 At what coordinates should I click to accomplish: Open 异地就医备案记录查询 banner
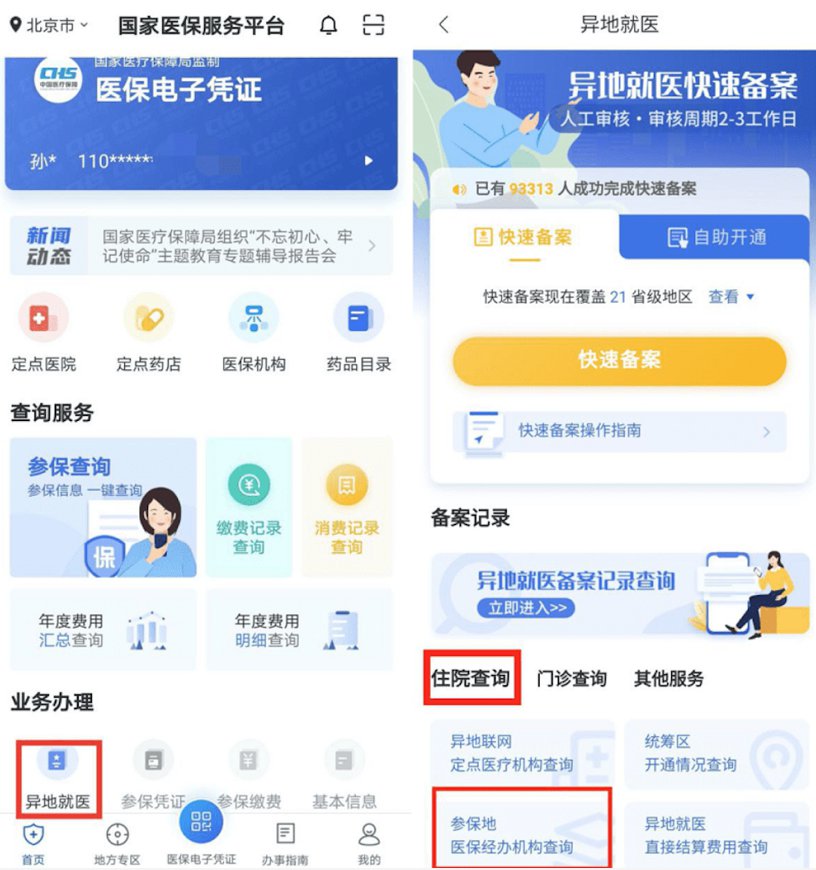tap(619, 594)
